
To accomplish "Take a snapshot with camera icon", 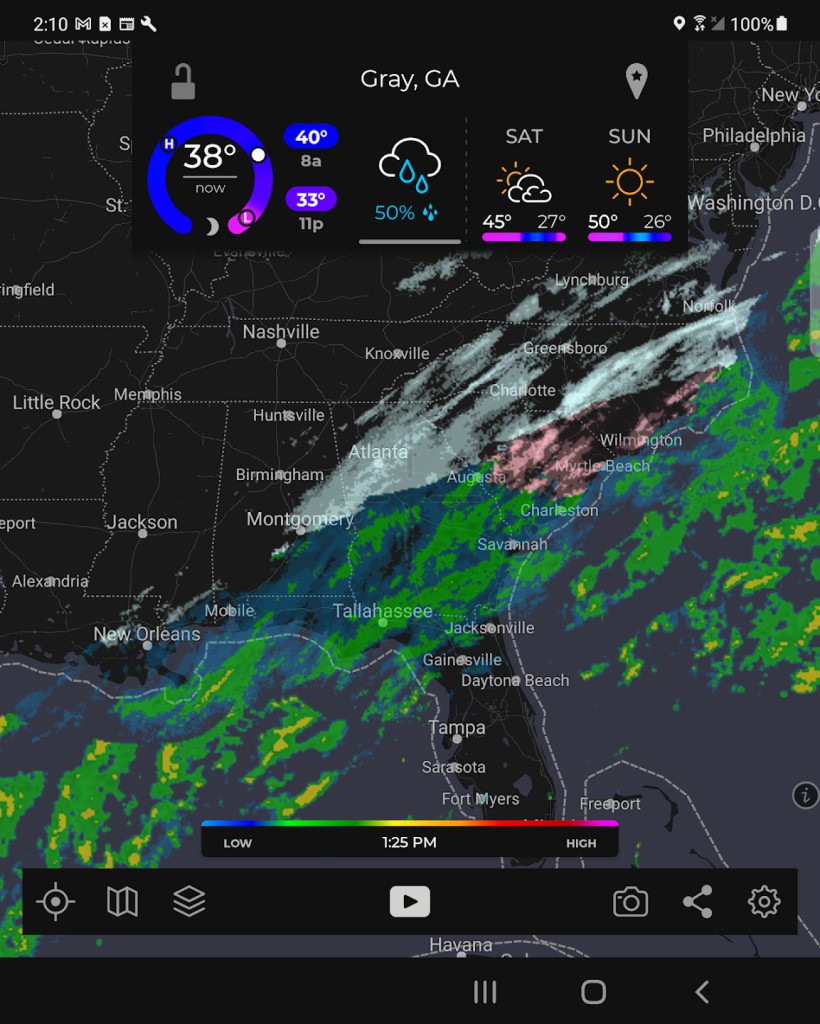I will click(630, 902).
